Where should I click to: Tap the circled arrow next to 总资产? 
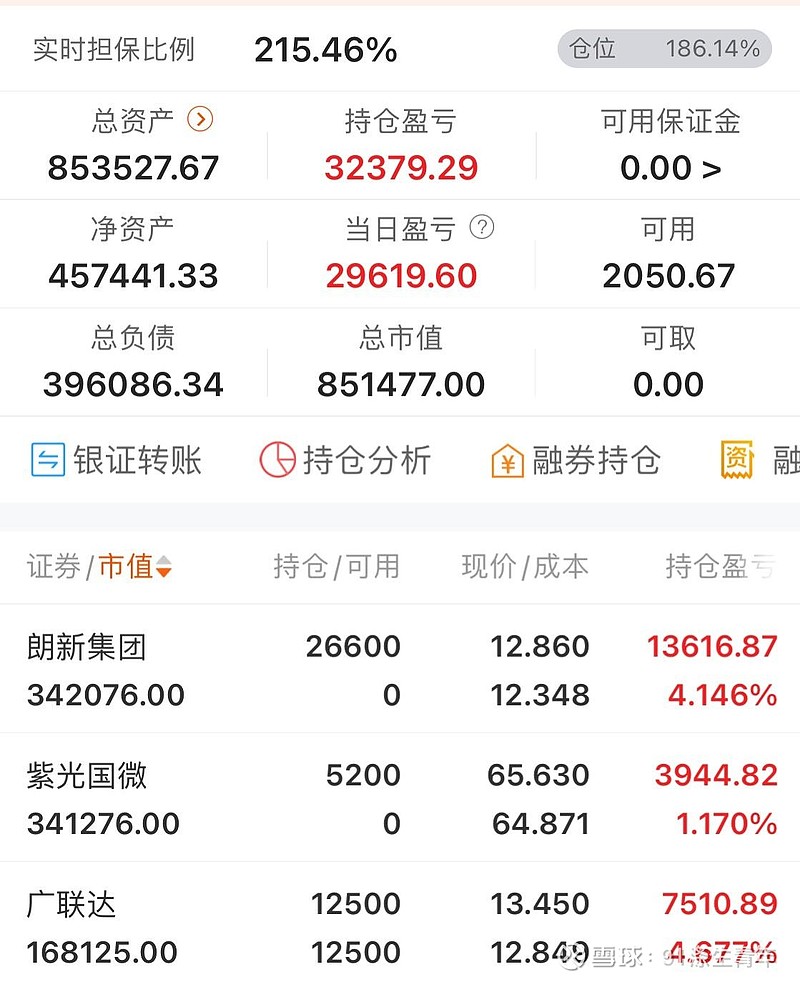tap(202, 118)
